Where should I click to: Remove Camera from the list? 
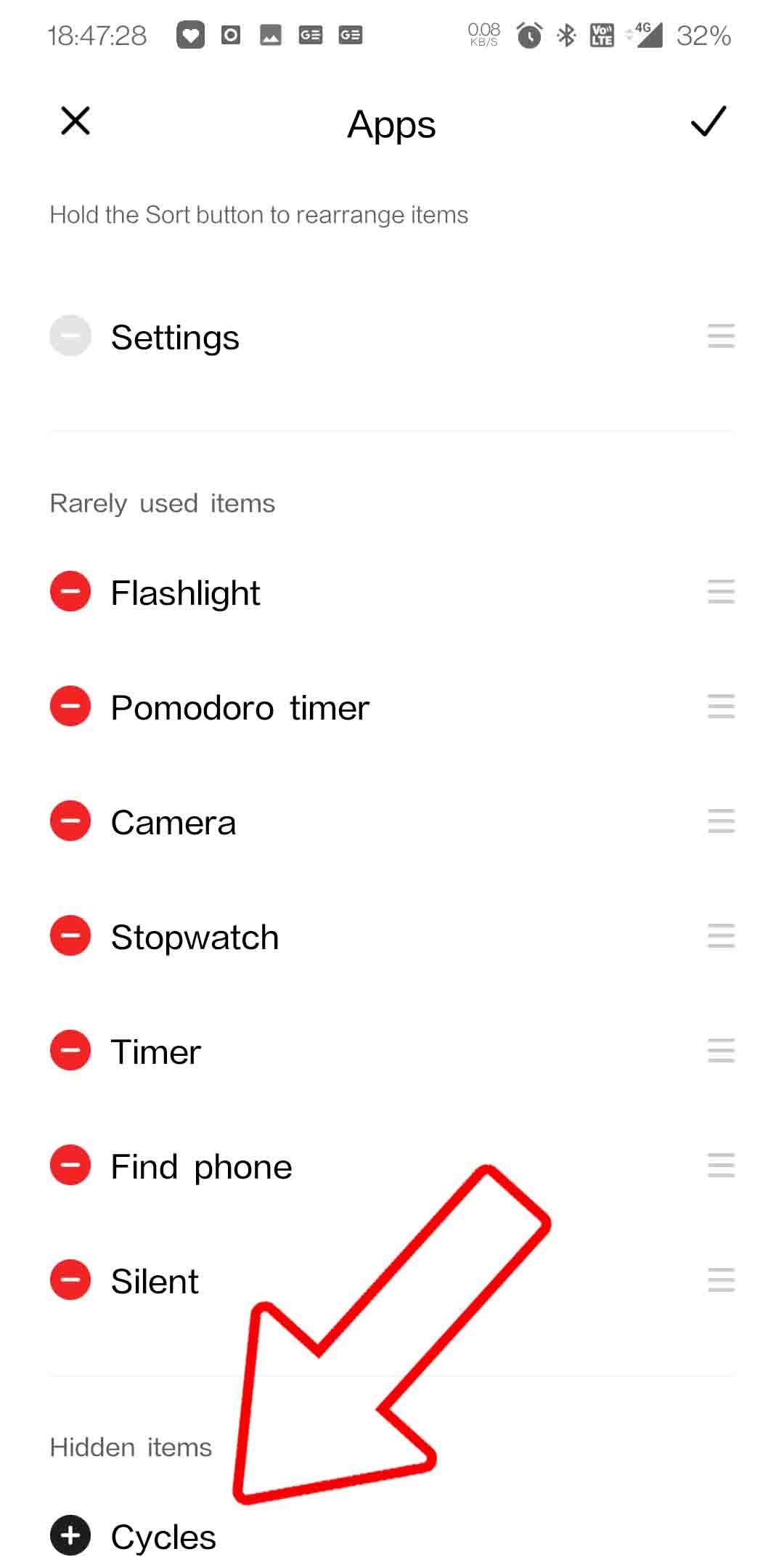coord(70,821)
